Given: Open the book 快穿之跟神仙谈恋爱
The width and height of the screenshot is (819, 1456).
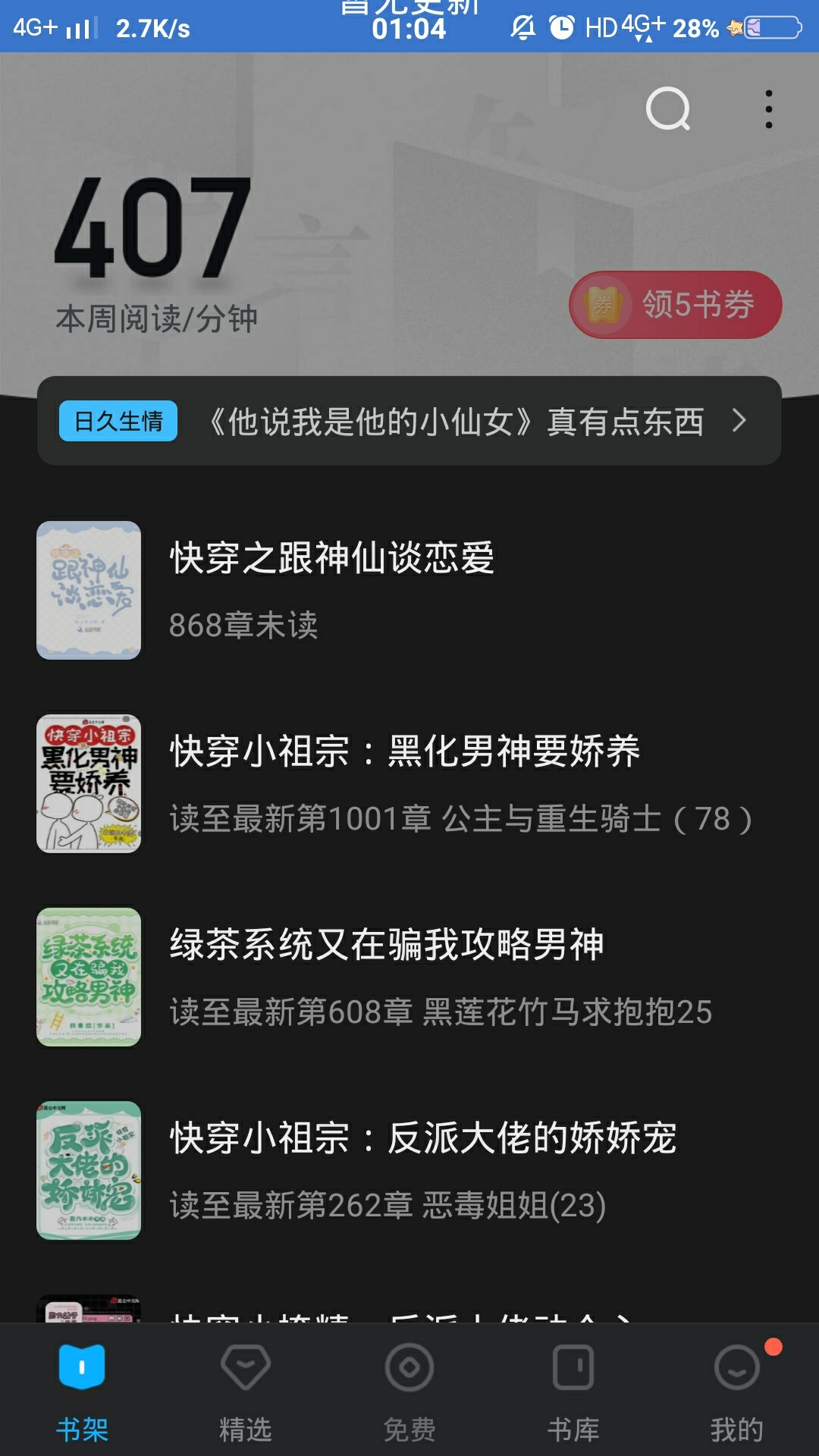Looking at the screenshot, I should [x=409, y=590].
